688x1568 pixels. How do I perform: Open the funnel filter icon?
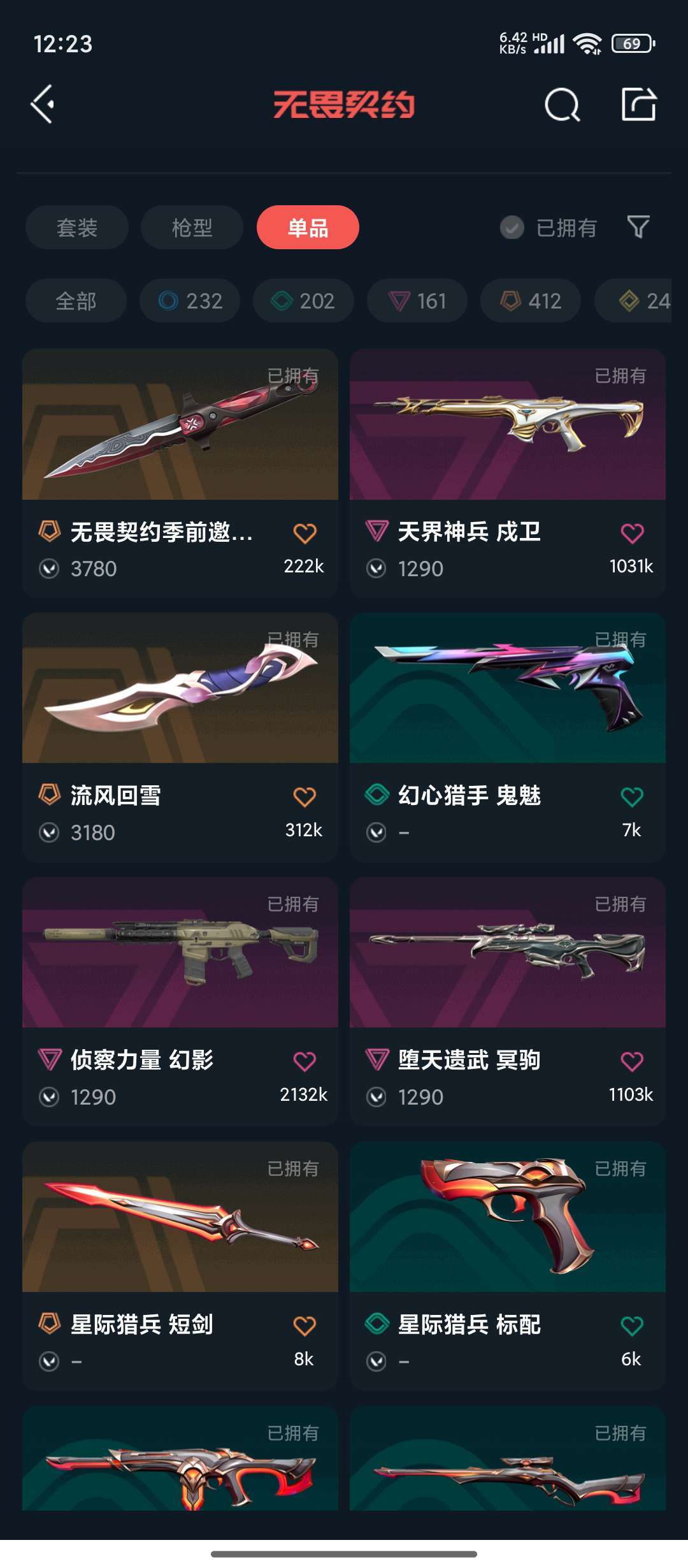pos(638,227)
